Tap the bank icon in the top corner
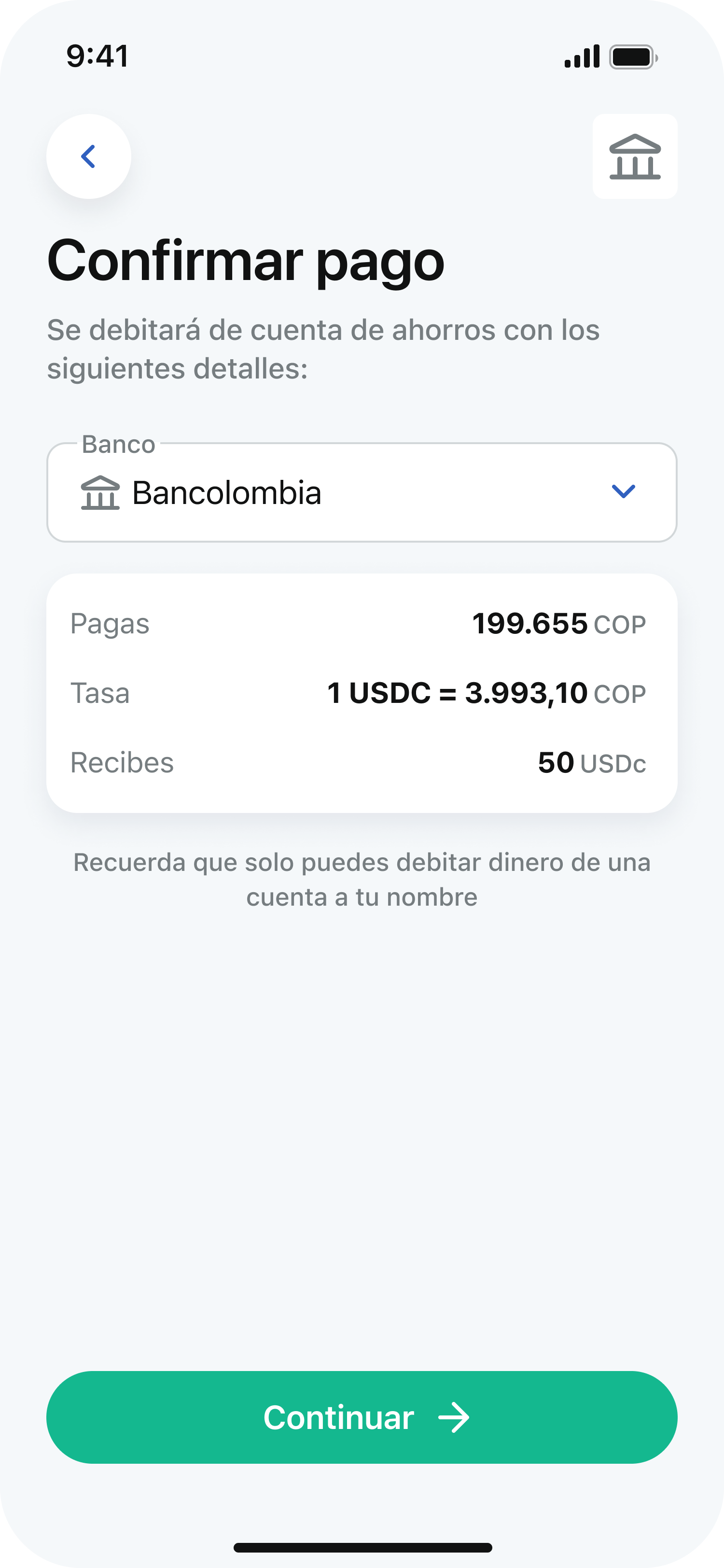The width and height of the screenshot is (724, 1568). pyautogui.click(x=635, y=156)
